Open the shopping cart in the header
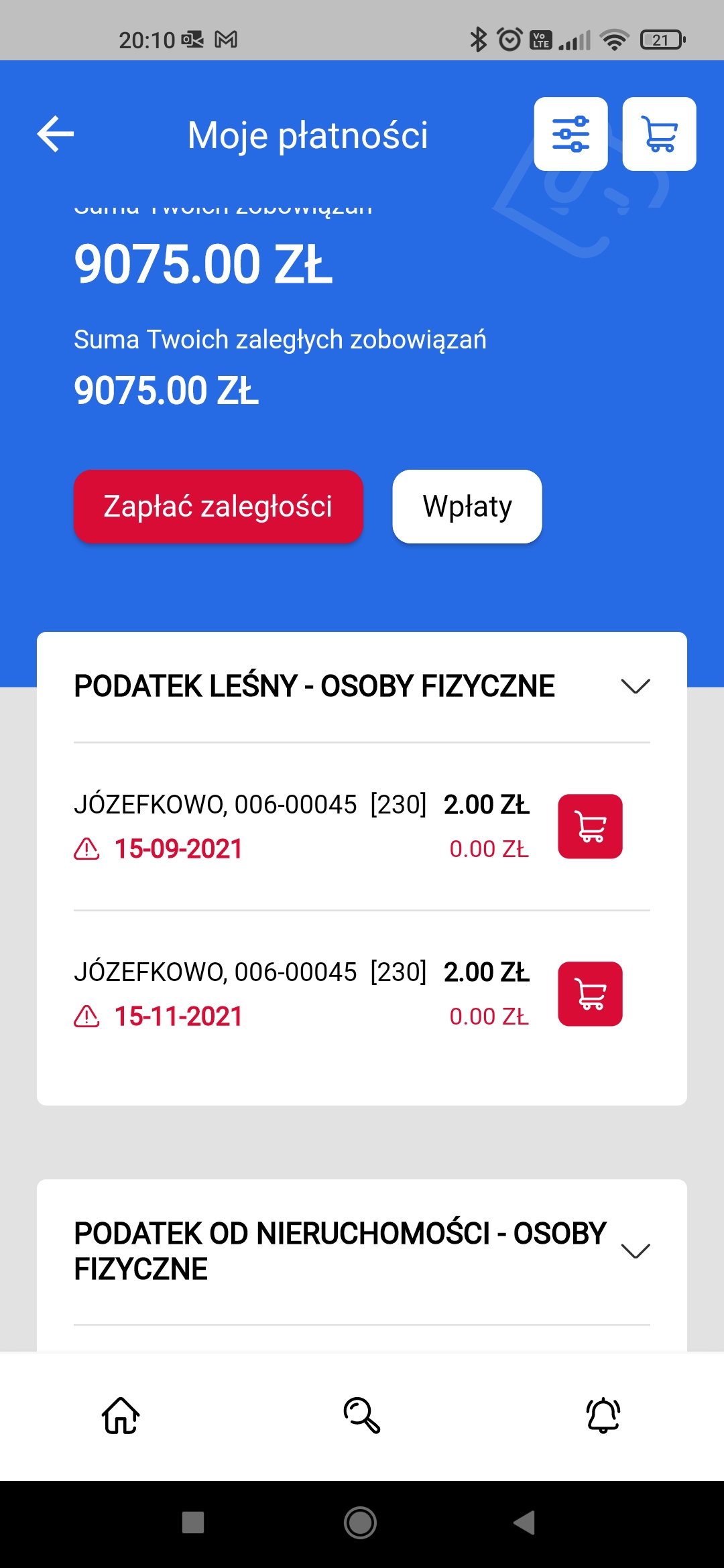This screenshot has height=1568, width=724. tap(659, 134)
